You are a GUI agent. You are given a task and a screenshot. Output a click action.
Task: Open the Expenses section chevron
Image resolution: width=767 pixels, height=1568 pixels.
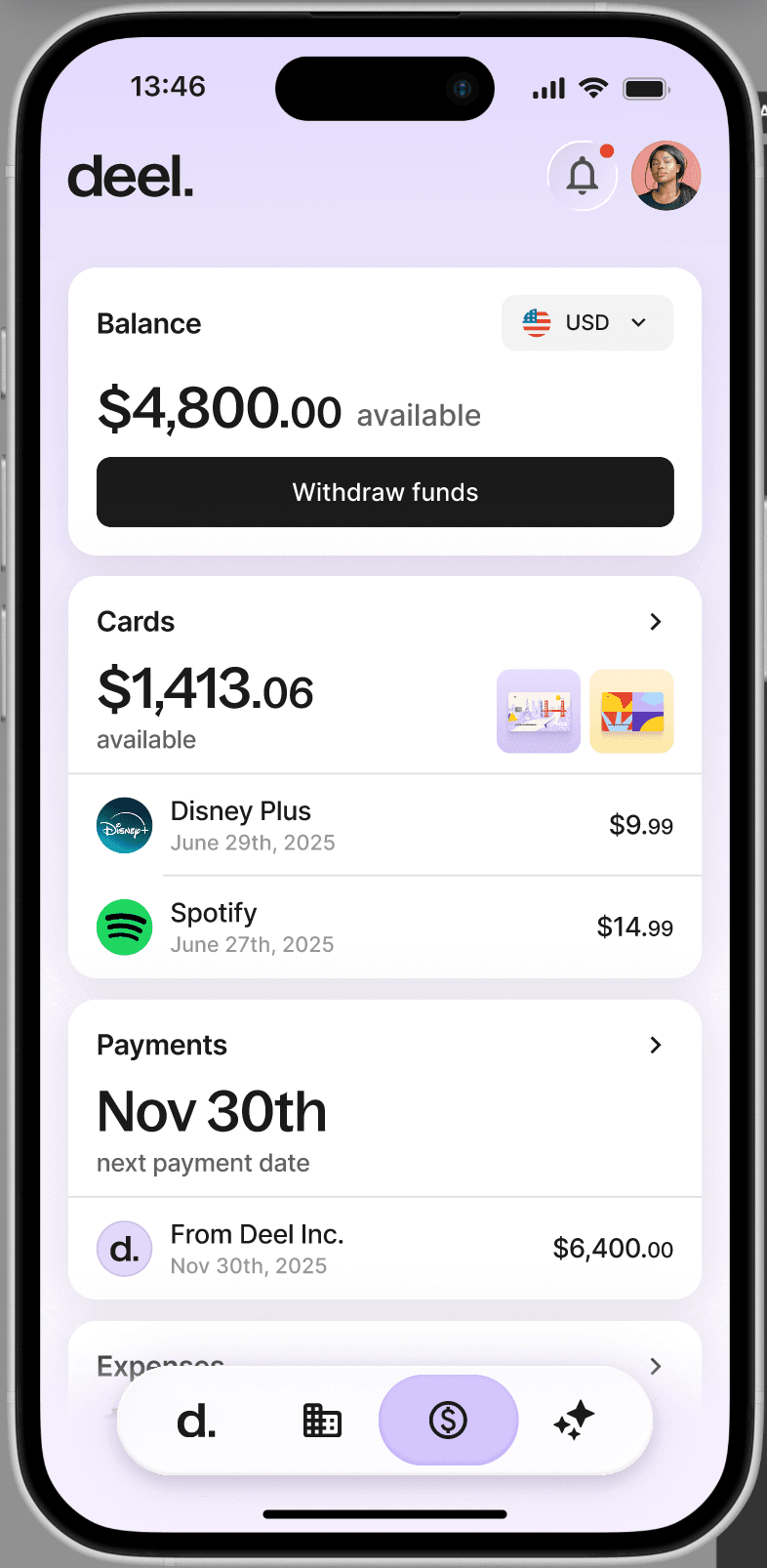(656, 1366)
